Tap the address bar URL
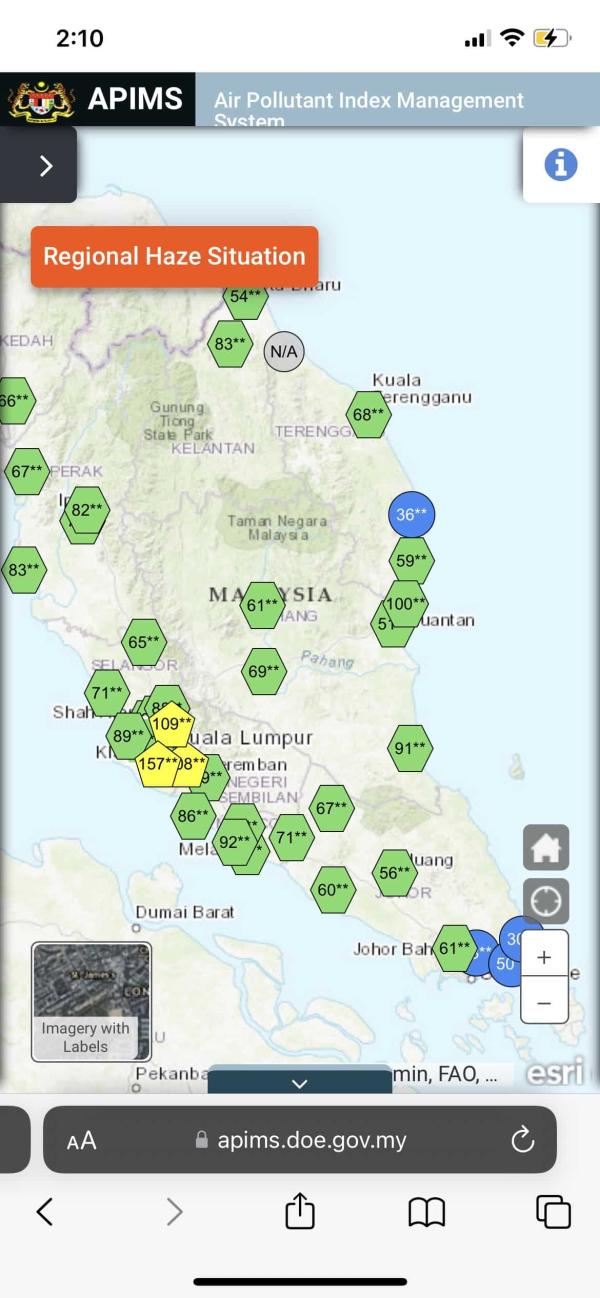600x1298 pixels. (300, 1140)
